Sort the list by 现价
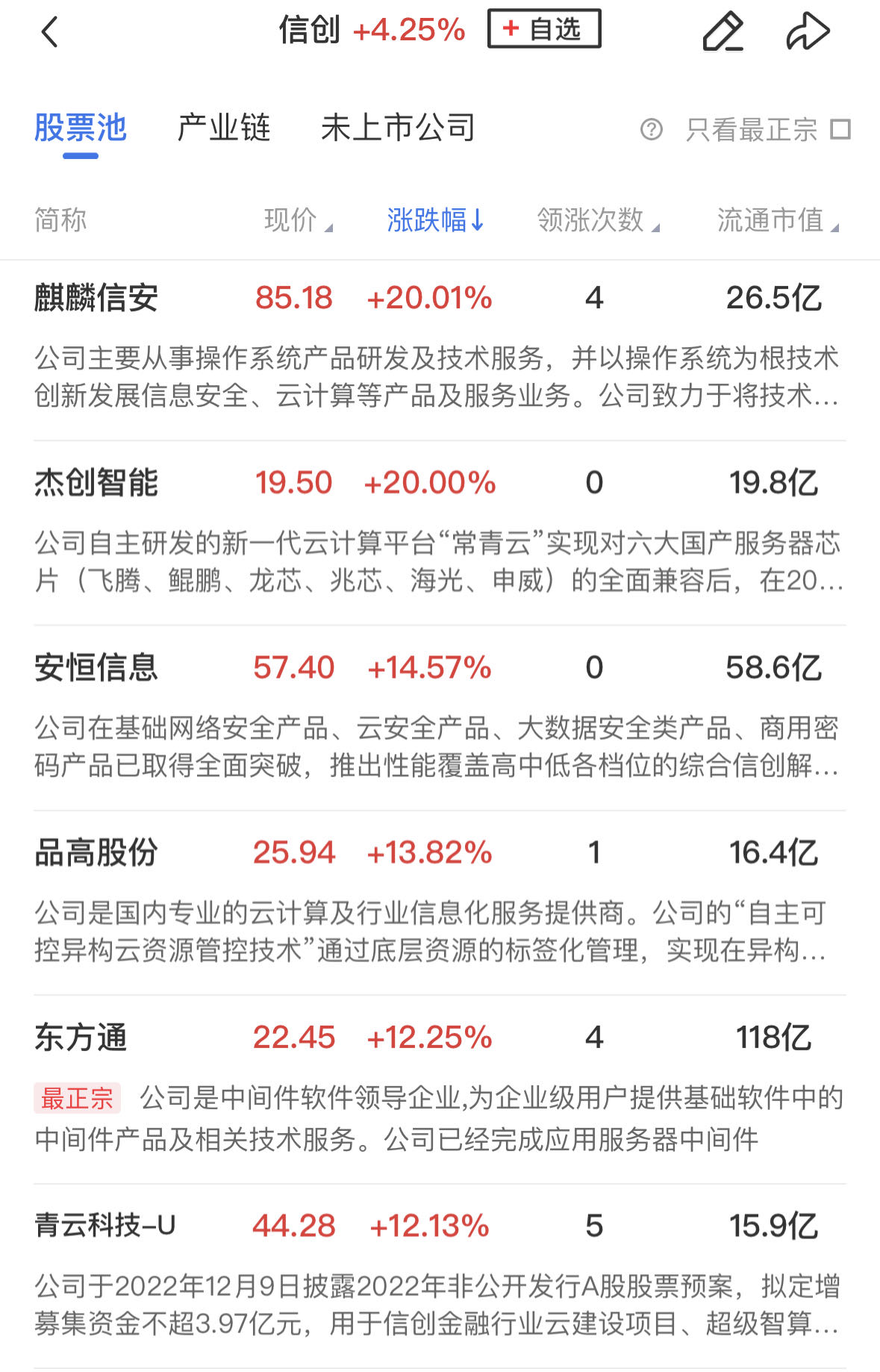Image resolution: width=880 pixels, height=1372 pixels. tap(298, 220)
